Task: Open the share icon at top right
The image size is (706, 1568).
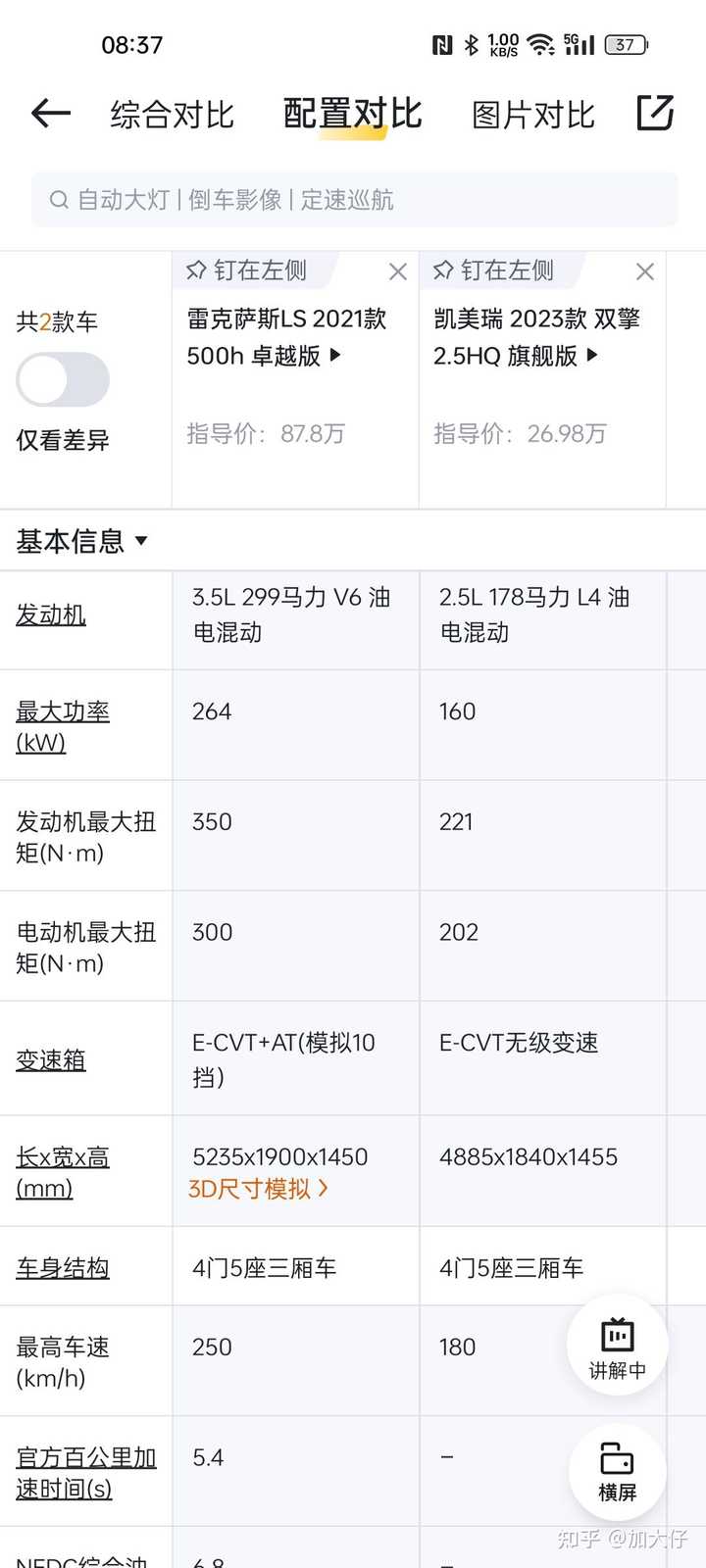Action: pyautogui.click(x=655, y=113)
